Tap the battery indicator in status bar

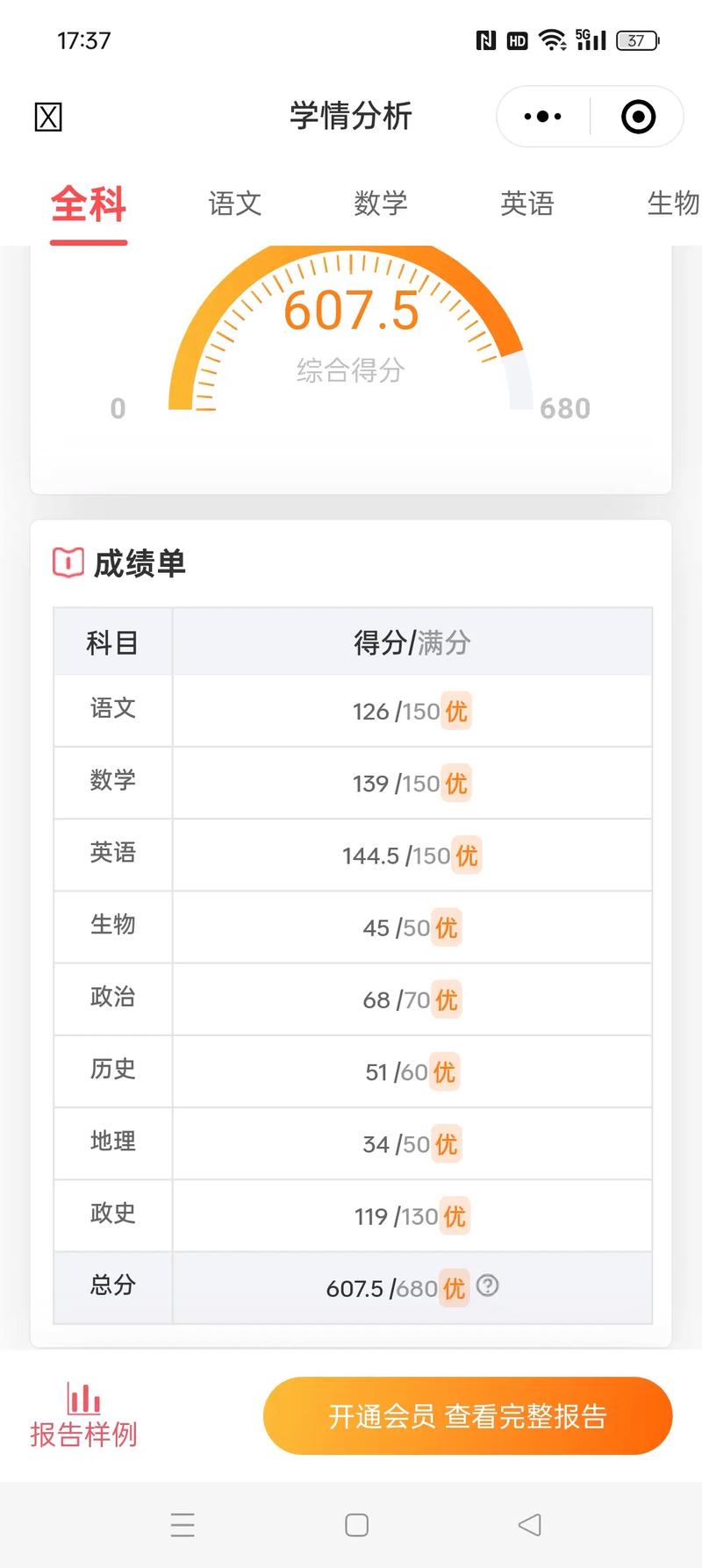click(635, 40)
